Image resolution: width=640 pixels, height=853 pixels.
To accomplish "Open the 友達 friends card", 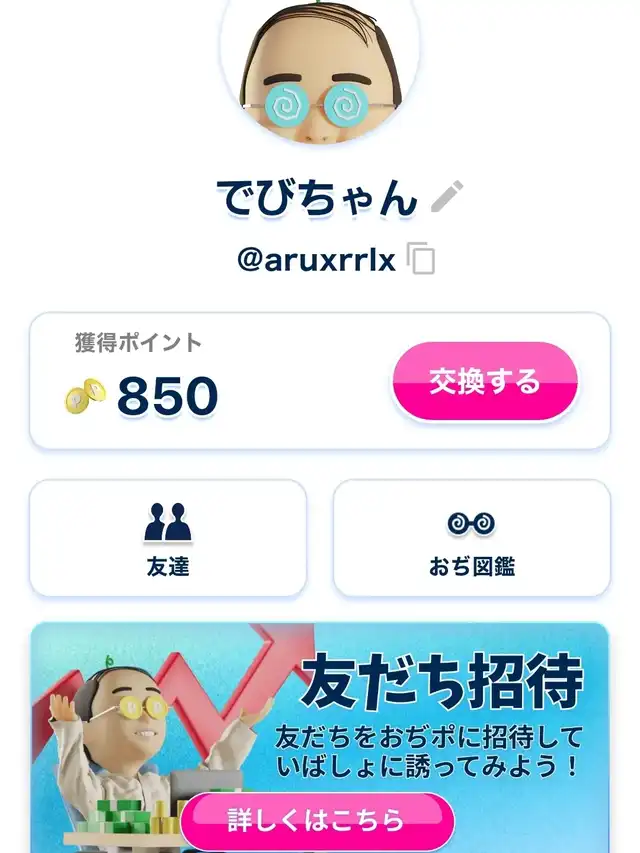I will pyautogui.click(x=168, y=538).
